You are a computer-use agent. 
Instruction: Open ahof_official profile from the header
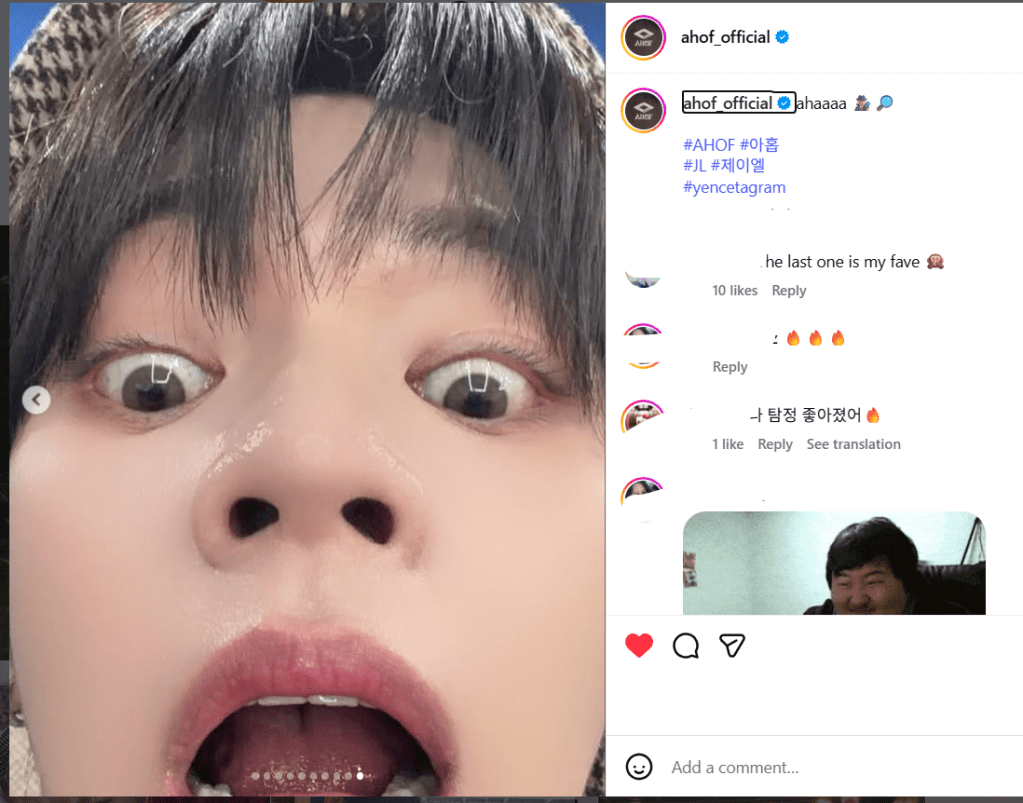click(724, 37)
